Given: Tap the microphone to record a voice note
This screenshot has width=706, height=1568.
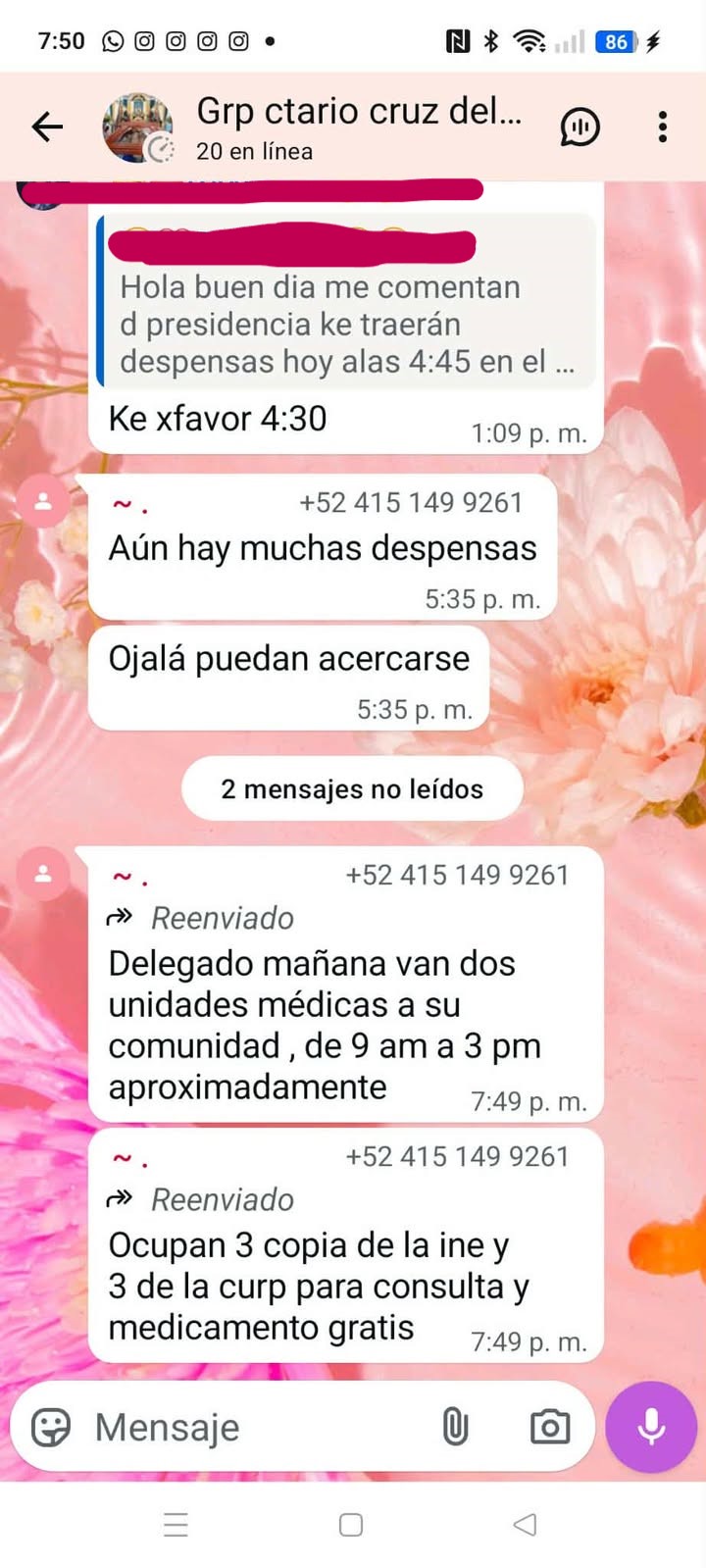Looking at the screenshot, I should (651, 1427).
